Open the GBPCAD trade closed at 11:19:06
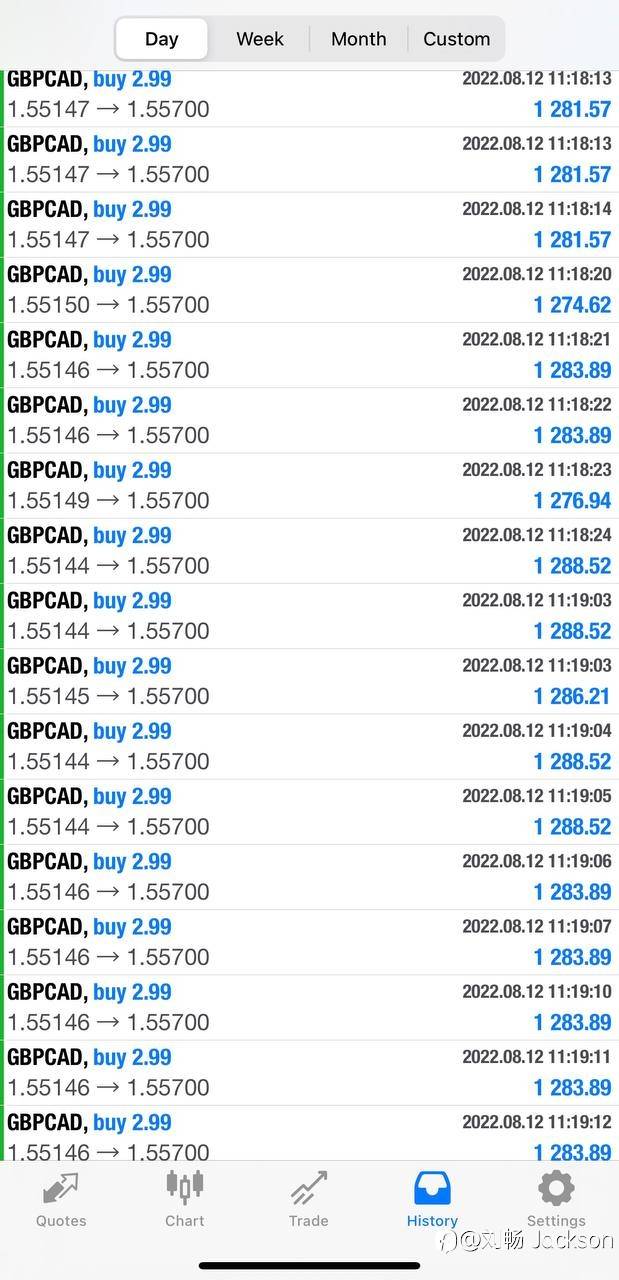 [309, 877]
